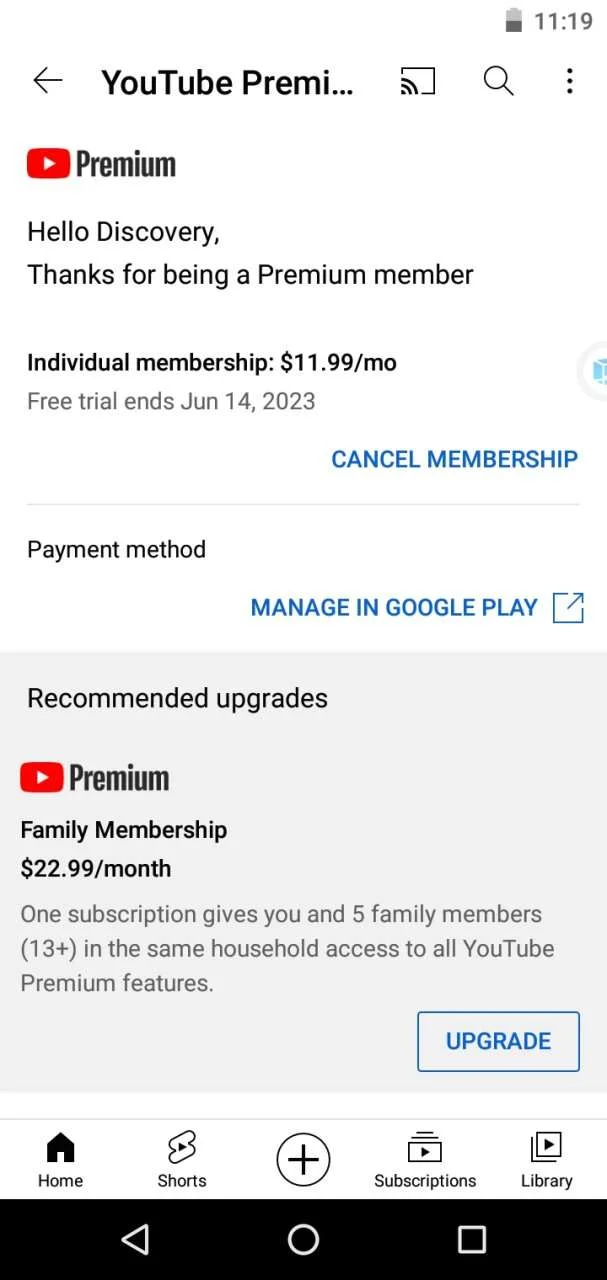Switch to the Home tab

pos(60,1159)
